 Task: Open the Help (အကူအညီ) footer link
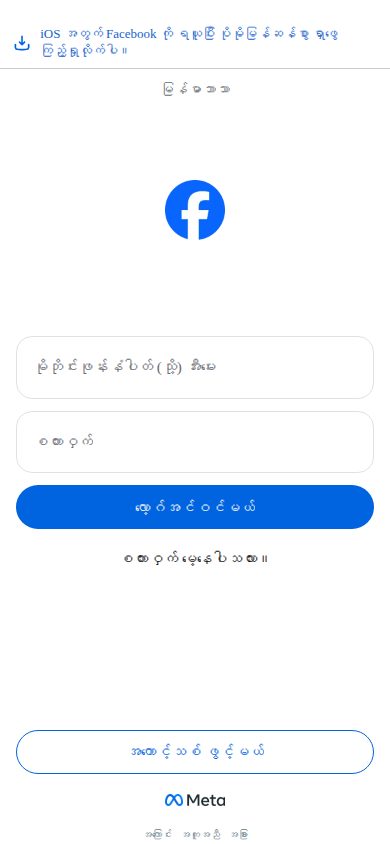coord(202,834)
